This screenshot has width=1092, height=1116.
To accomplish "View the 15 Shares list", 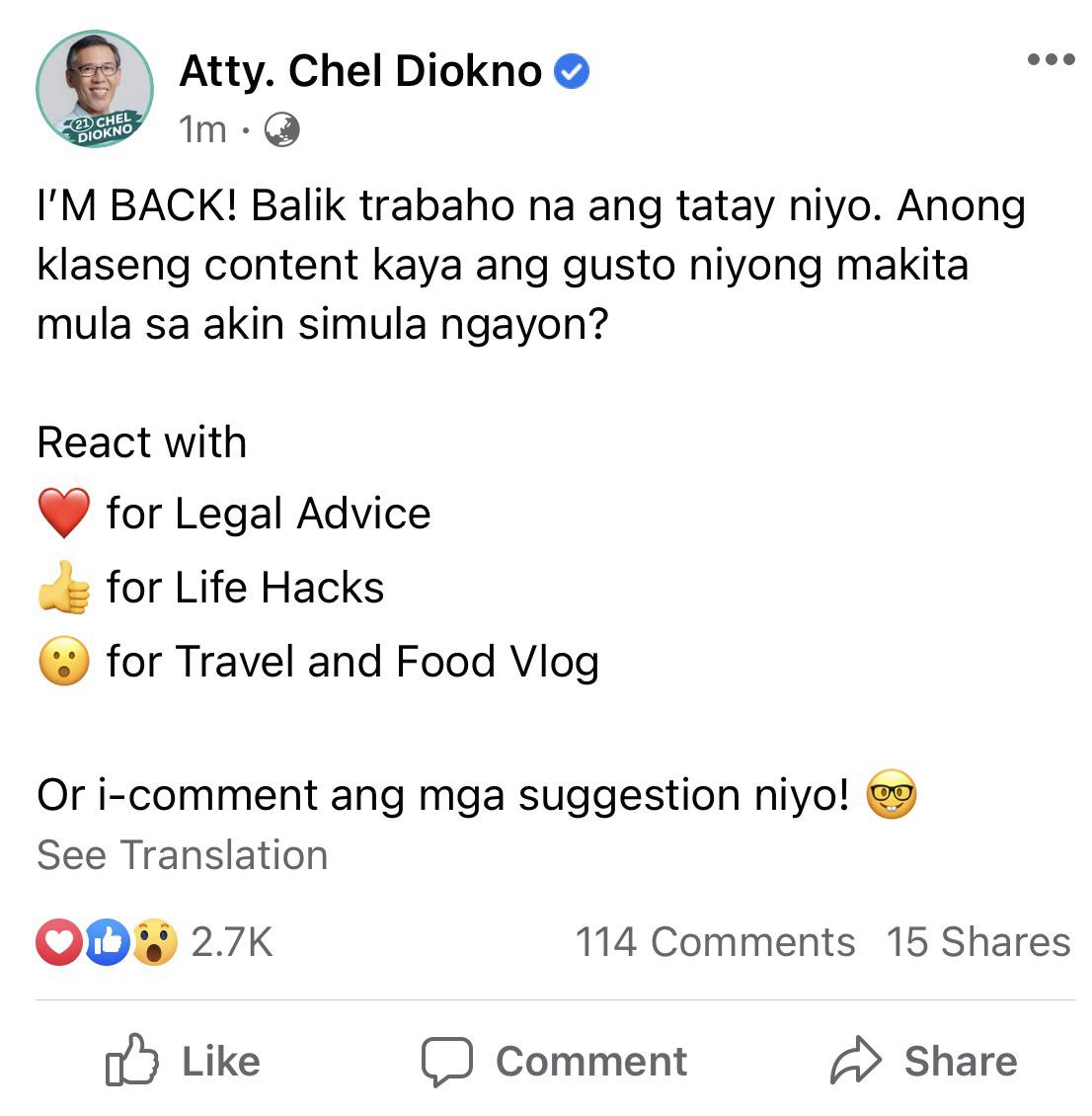I will [x=977, y=942].
